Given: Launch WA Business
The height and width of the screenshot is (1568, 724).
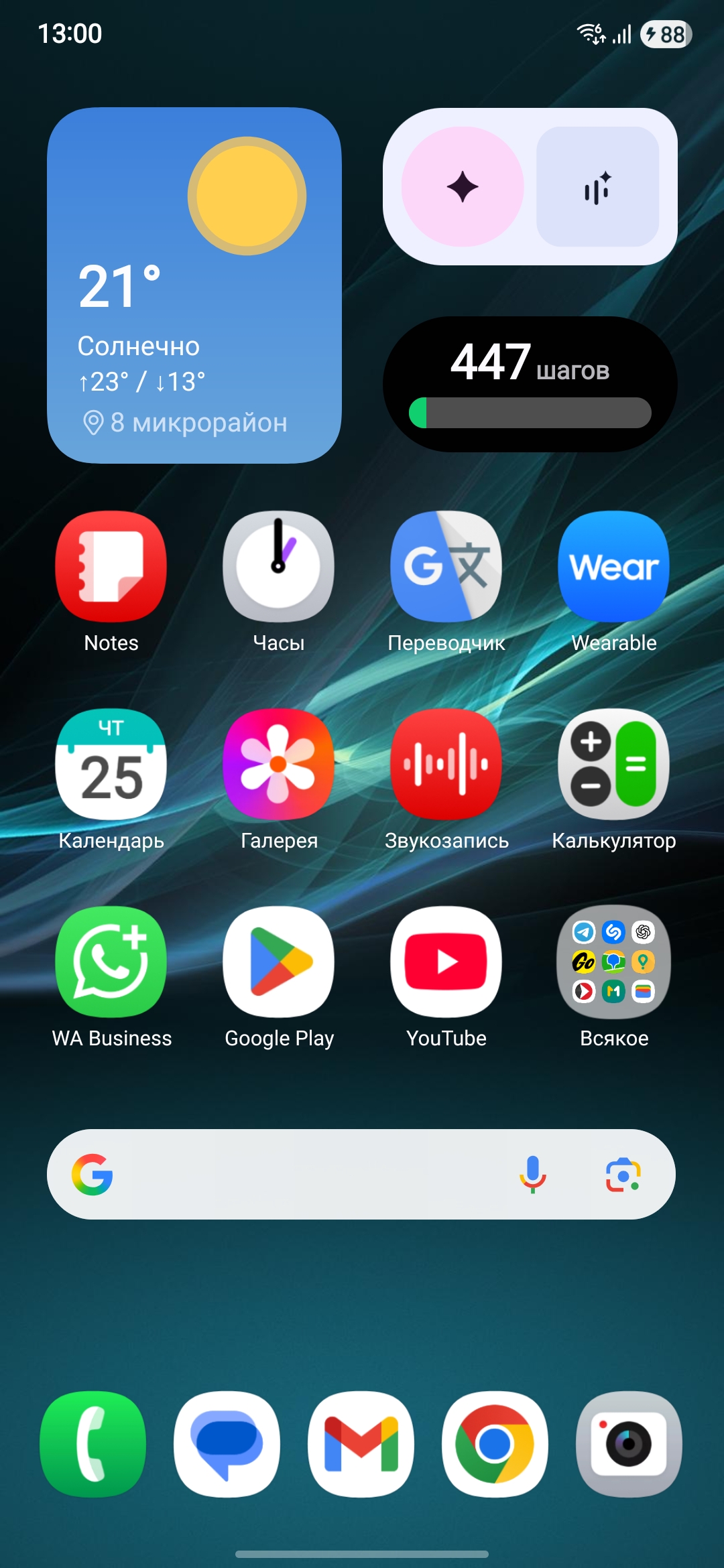Looking at the screenshot, I should 111,962.
